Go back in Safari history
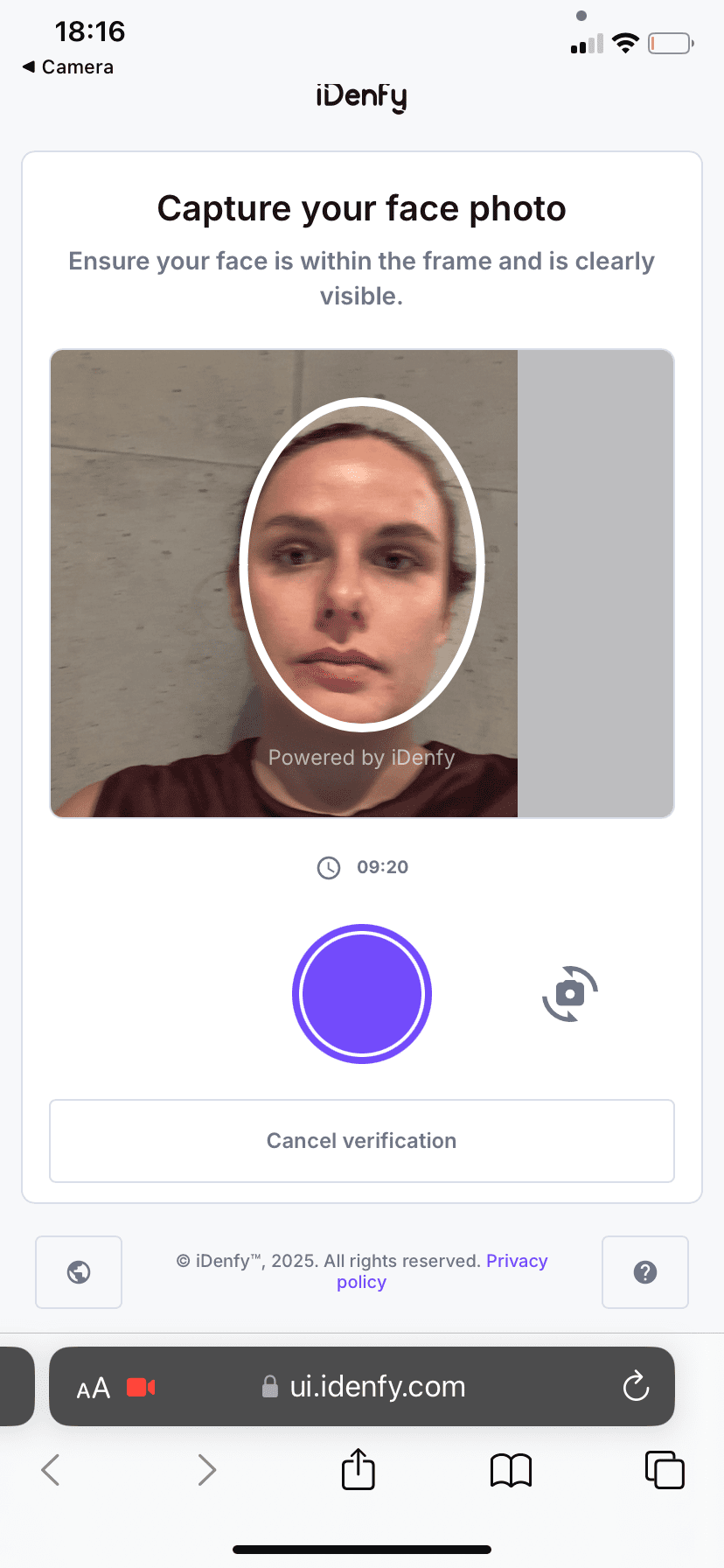 pyautogui.click(x=51, y=1469)
